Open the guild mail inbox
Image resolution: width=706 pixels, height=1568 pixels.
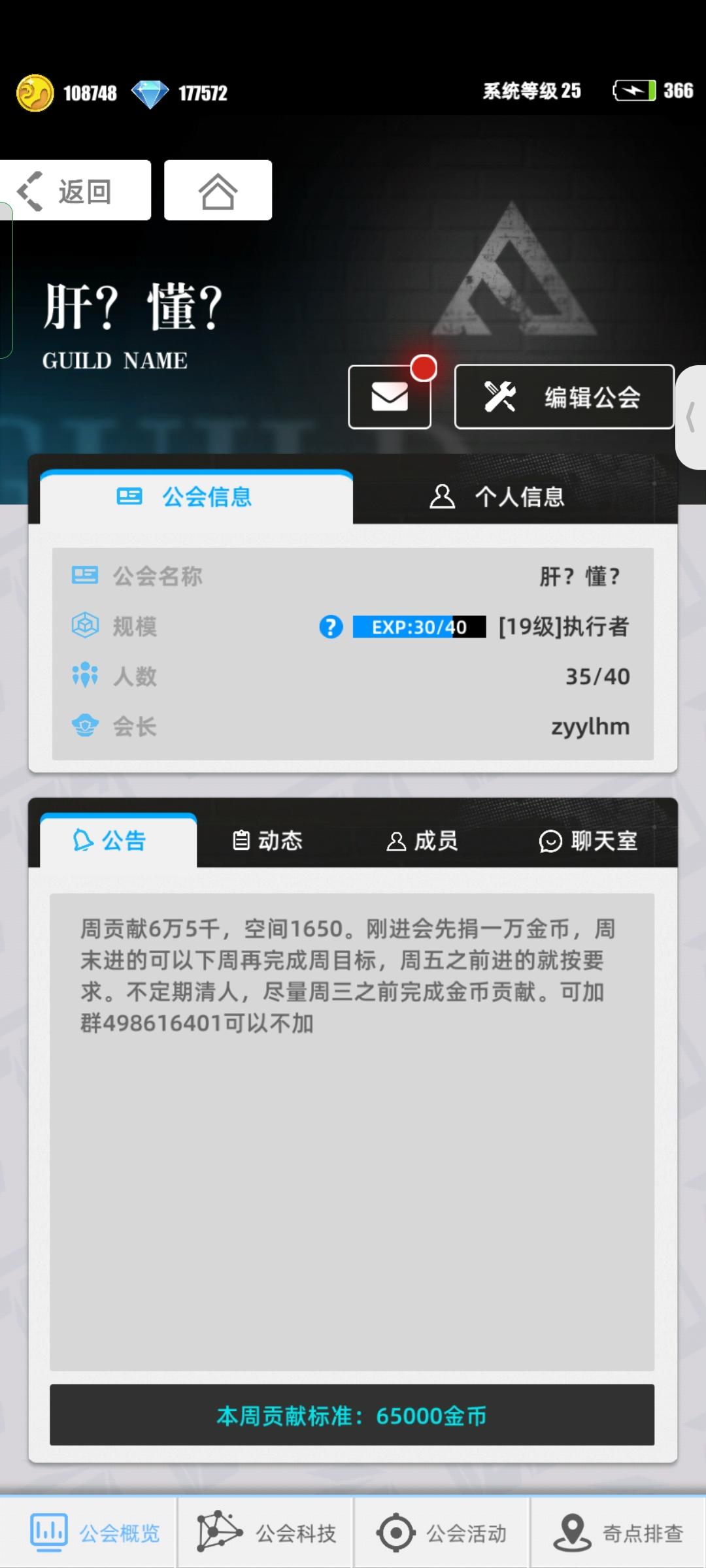click(389, 396)
